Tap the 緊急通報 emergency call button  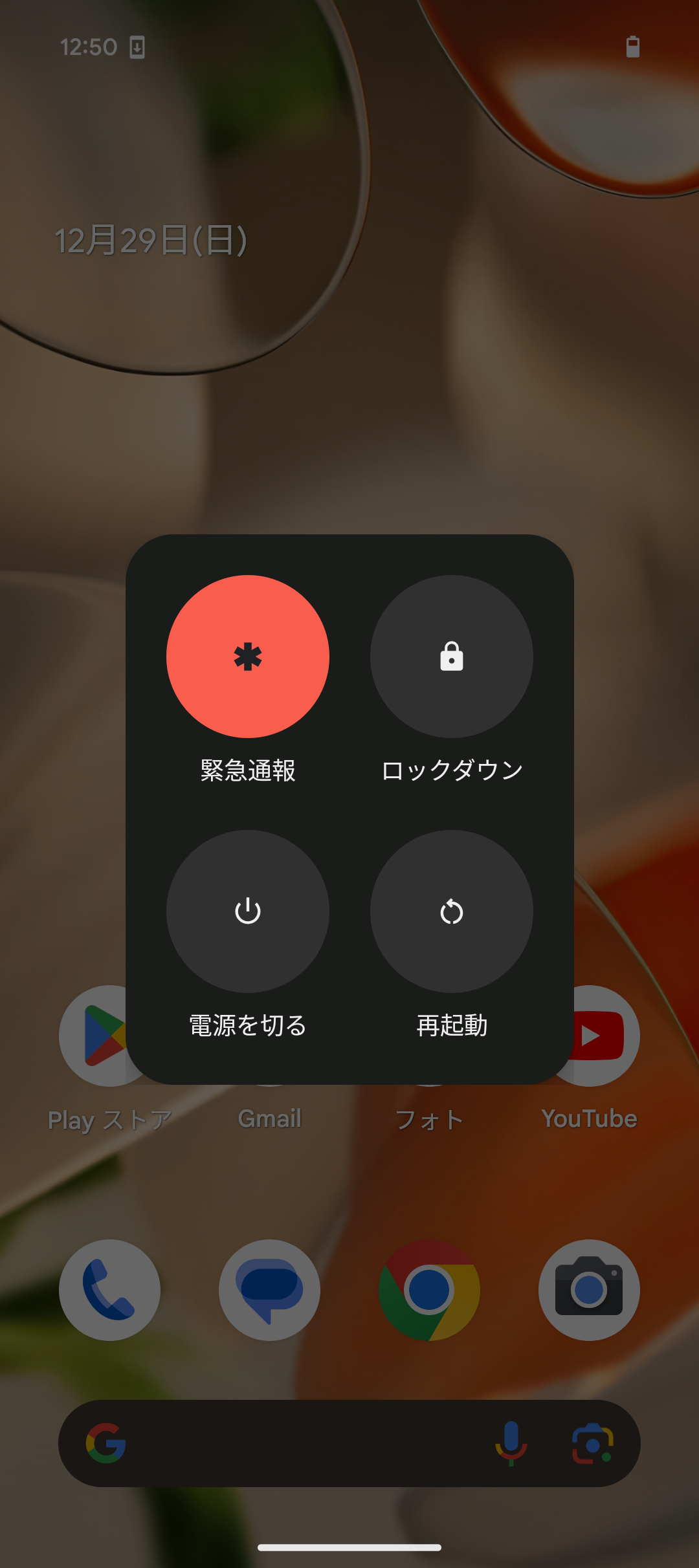(248, 657)
